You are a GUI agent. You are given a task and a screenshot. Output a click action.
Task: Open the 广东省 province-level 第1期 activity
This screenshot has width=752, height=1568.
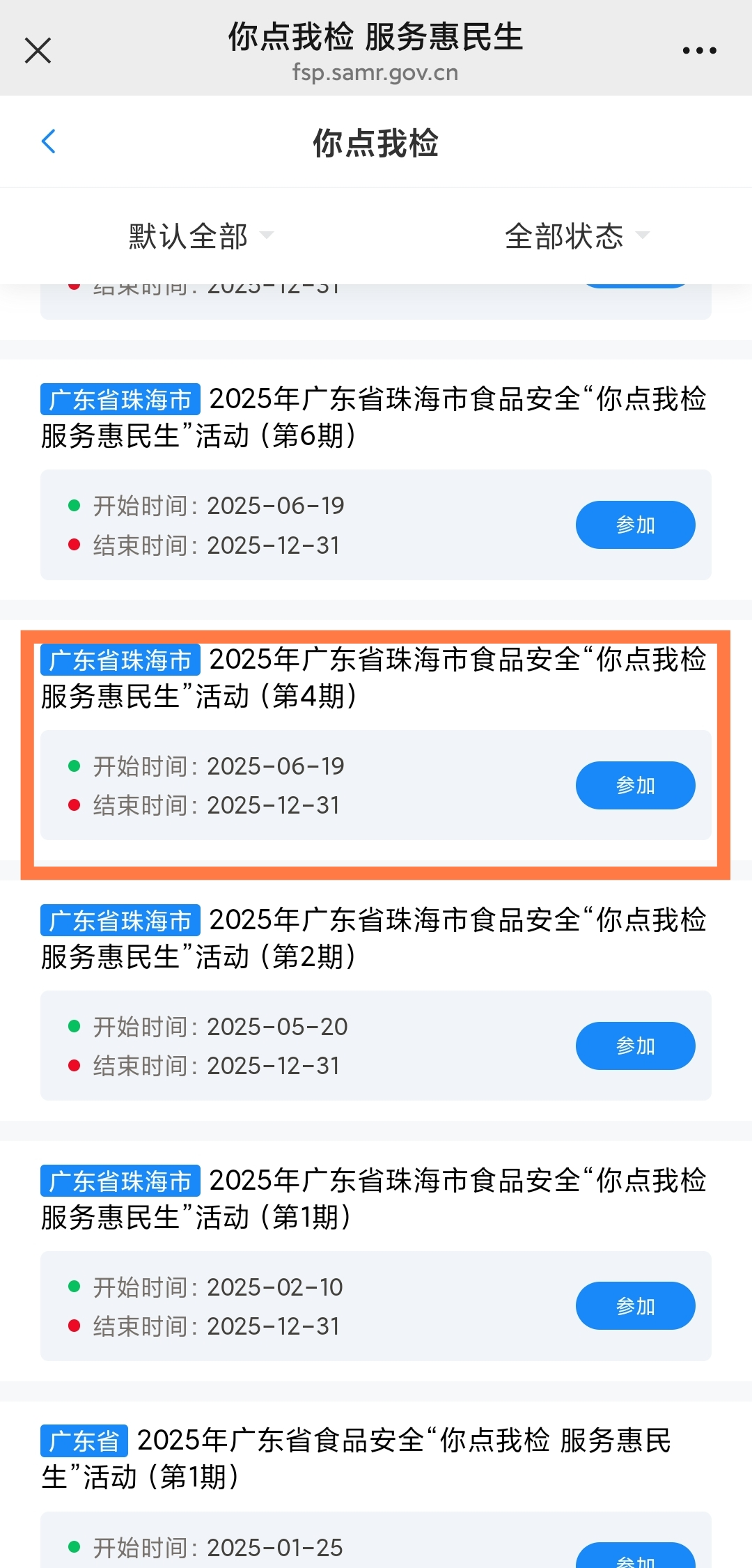click(x=355, y=1458)
